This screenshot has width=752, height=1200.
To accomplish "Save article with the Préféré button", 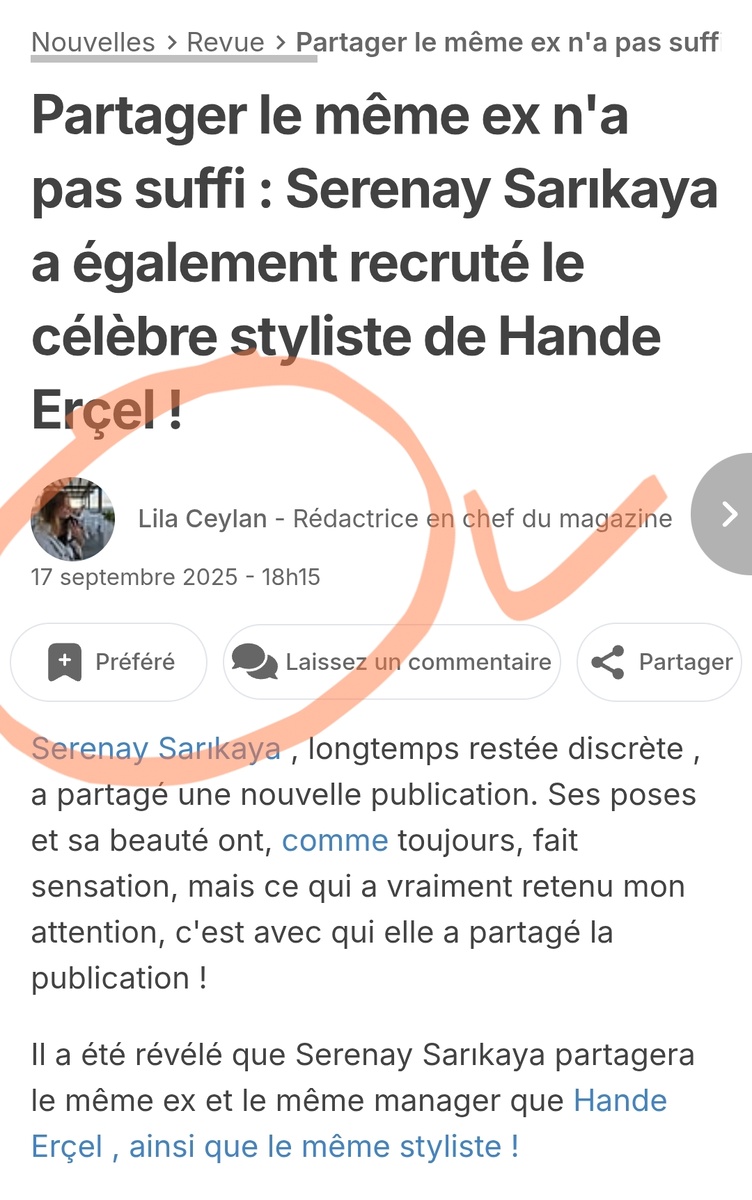I will tap(109, 662).
